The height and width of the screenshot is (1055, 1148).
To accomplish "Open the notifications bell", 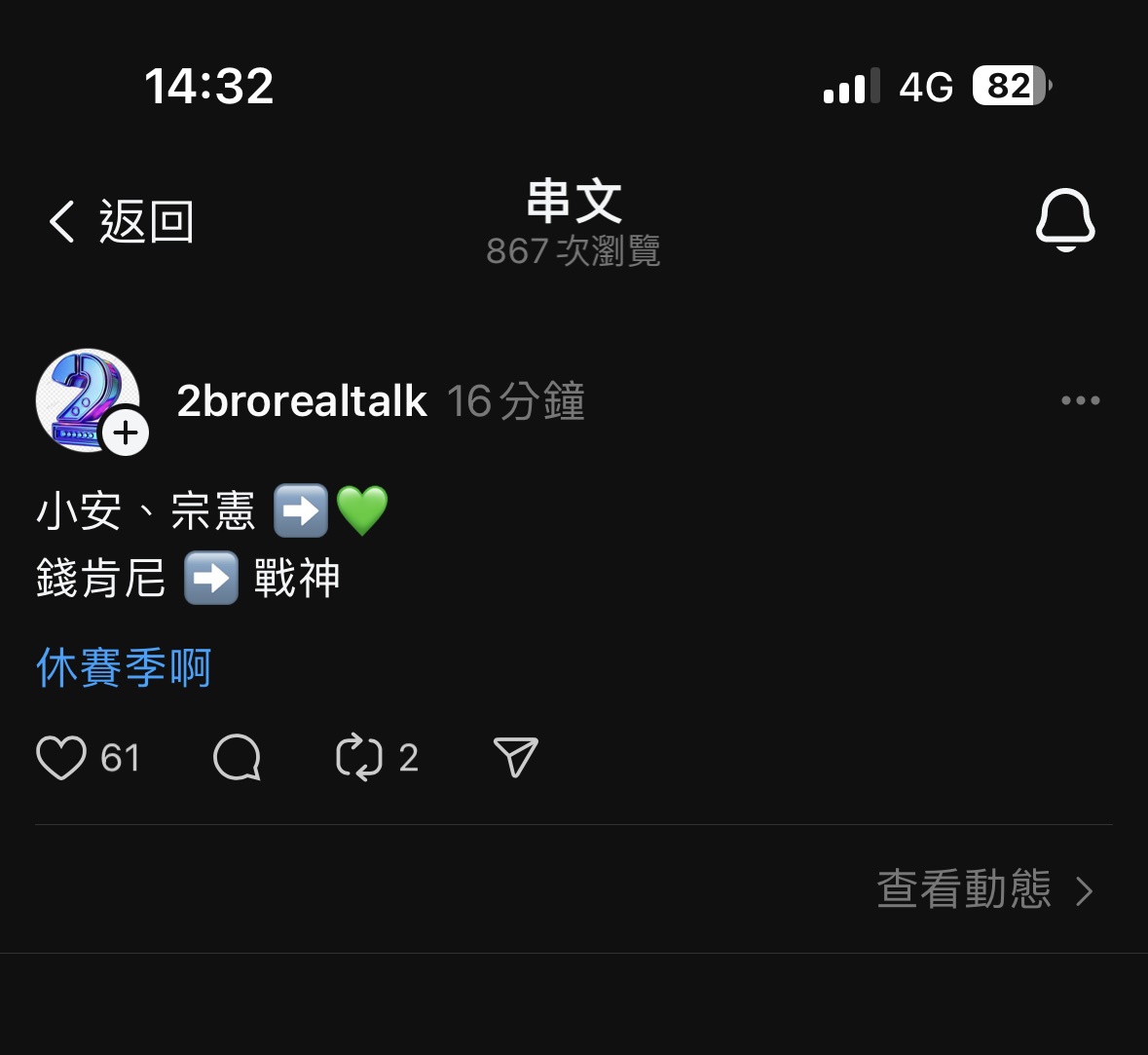I will [1065, 220].
